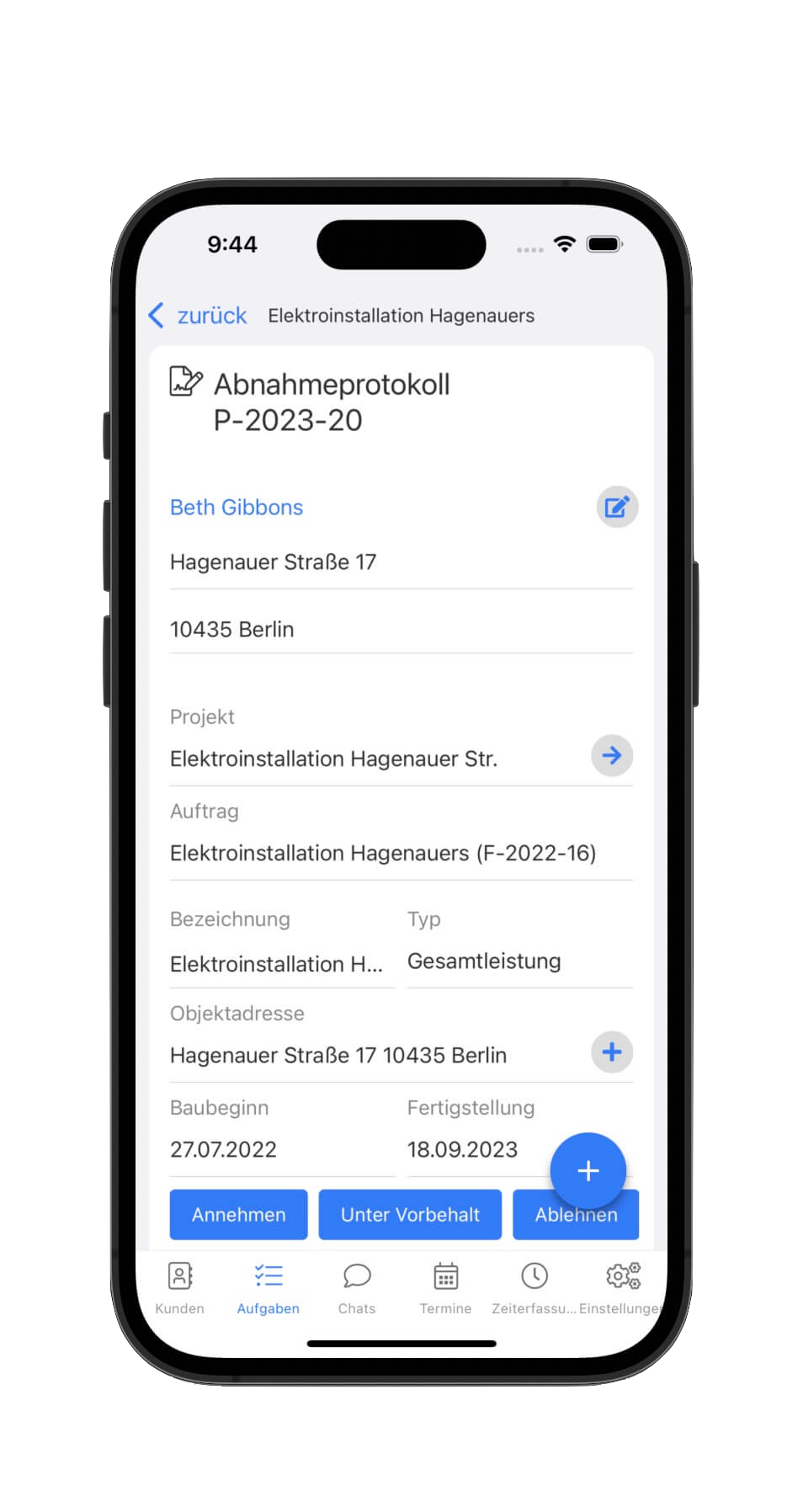This screenshot has height=1512, width=803.
Task: Open the project via arrow icon
Action: click(612, 755)
